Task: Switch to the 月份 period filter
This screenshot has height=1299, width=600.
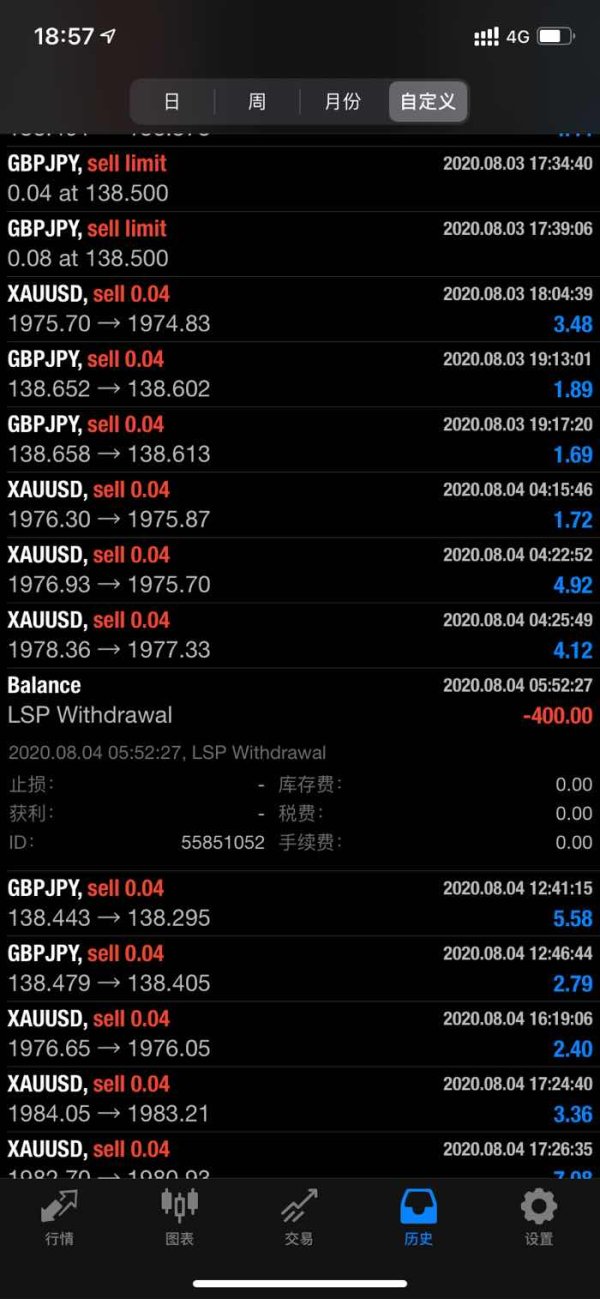Action: pos(342,102)
